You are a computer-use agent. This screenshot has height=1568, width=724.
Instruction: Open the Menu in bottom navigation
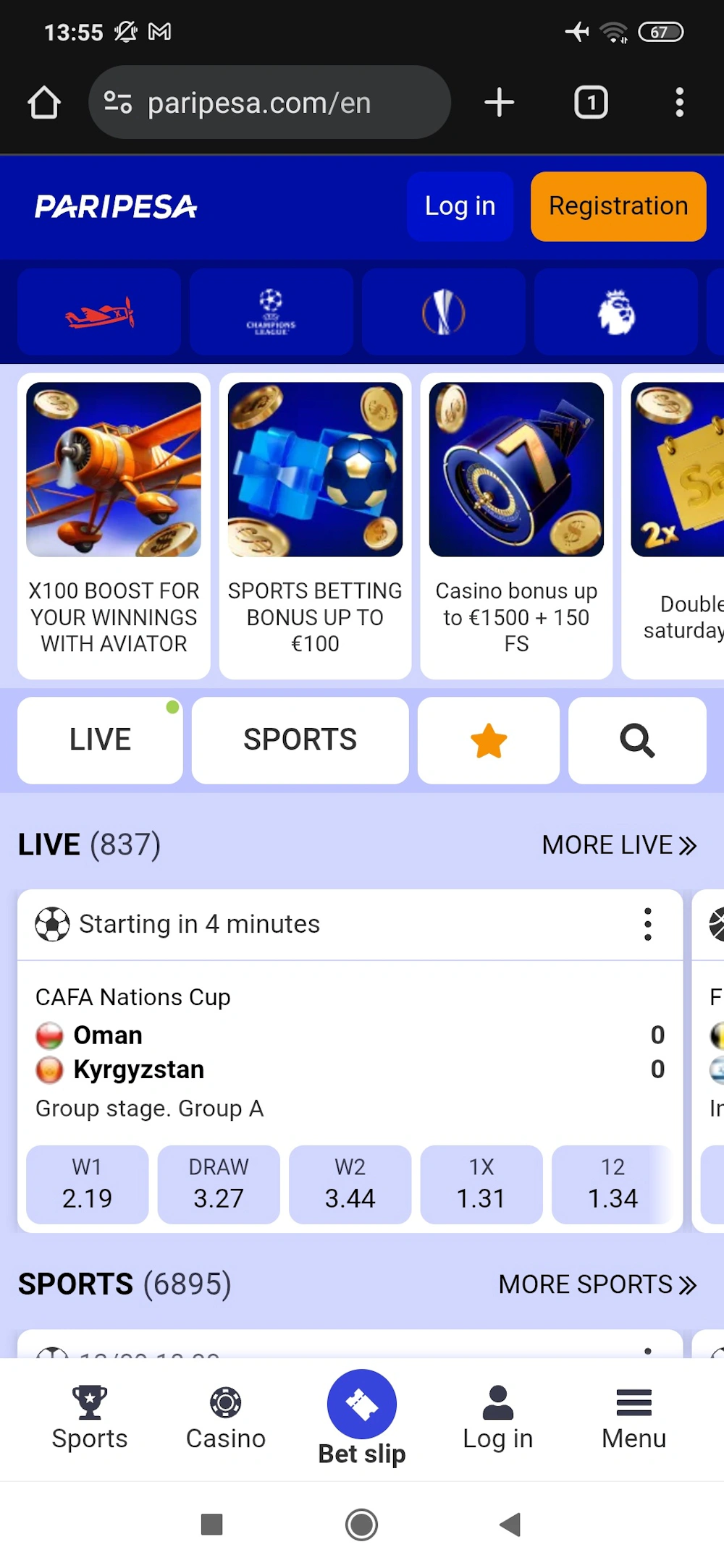(633, 1418)
